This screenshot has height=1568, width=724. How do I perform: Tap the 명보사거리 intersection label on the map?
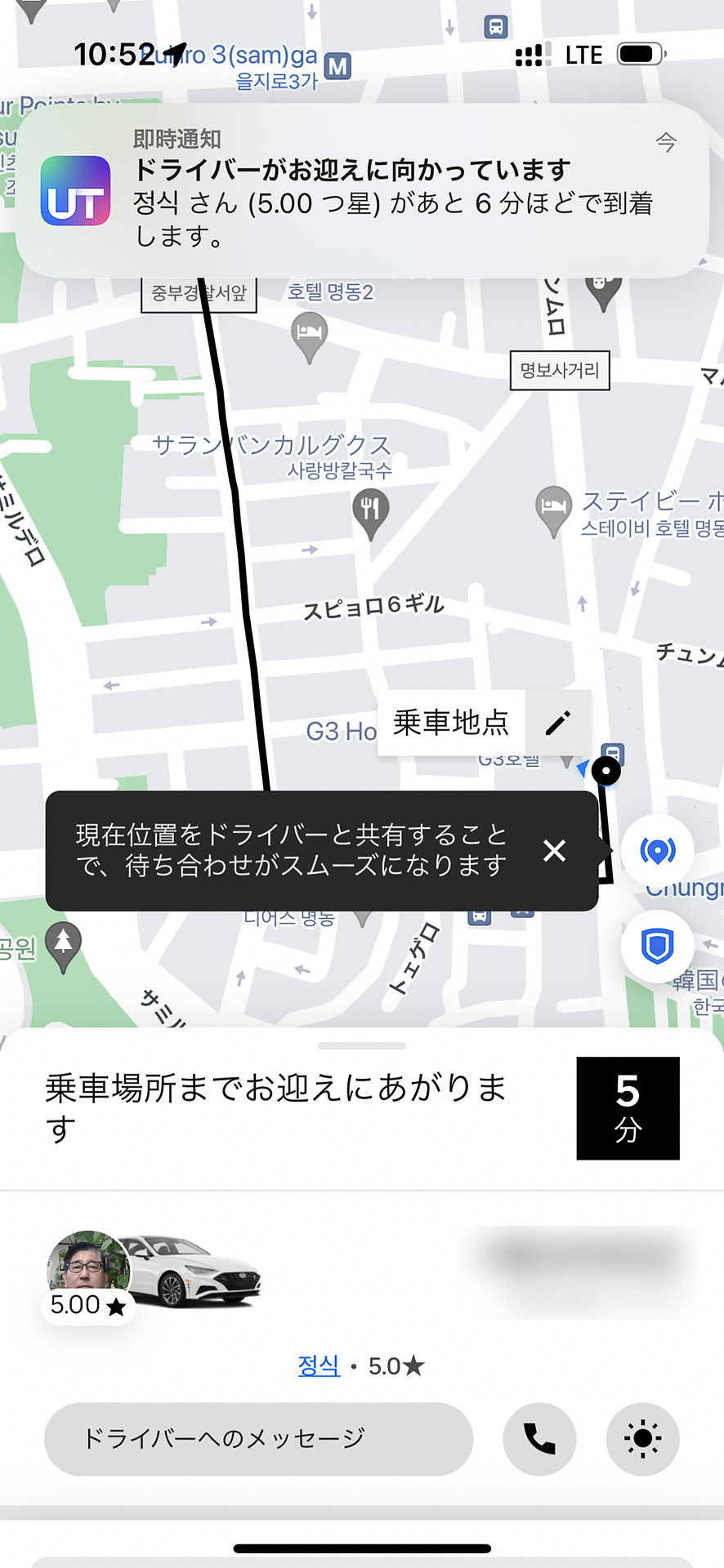click(560, 370)
